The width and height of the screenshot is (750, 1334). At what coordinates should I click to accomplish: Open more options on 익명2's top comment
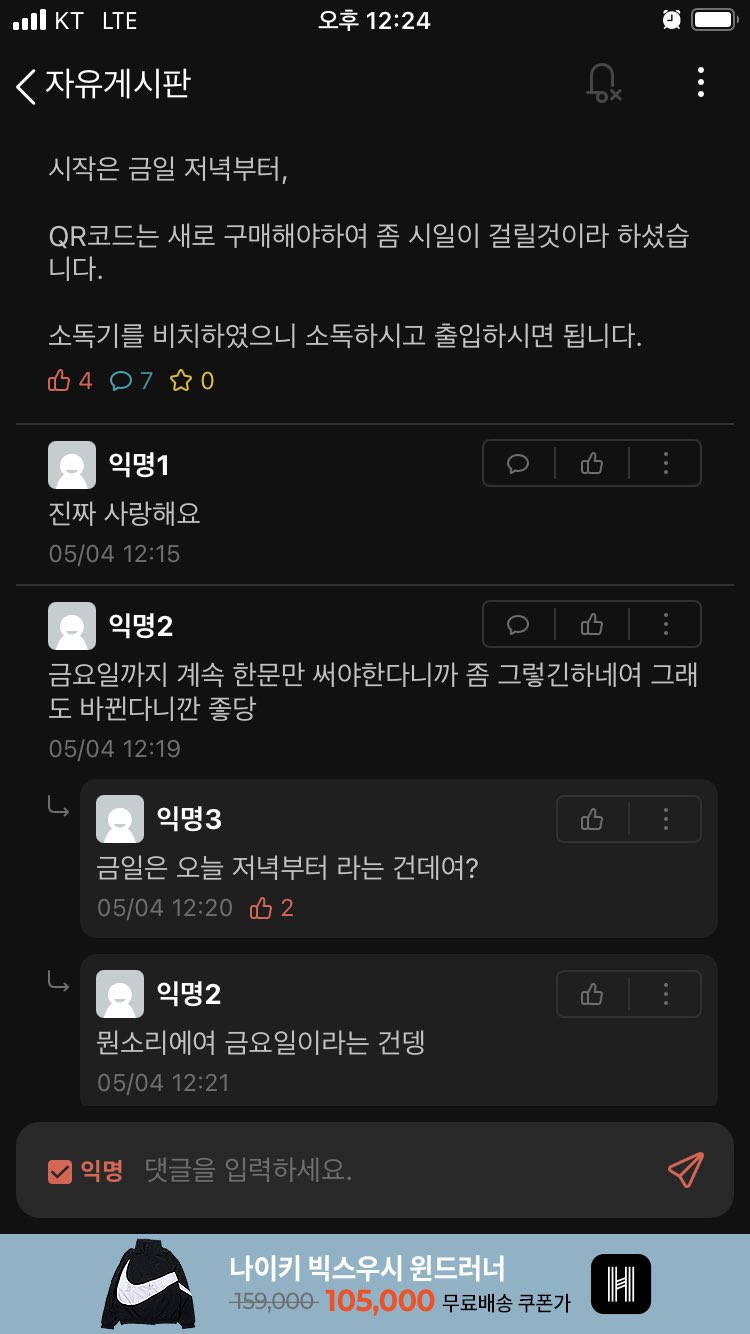(x=666, y=624)
